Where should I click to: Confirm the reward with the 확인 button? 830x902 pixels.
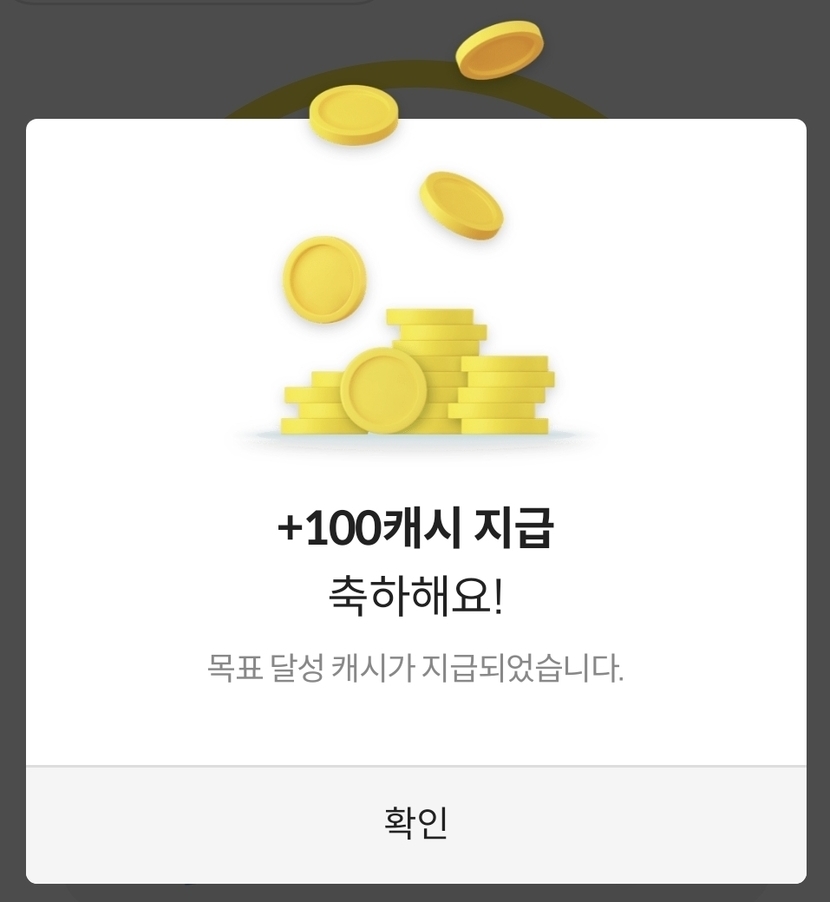(416, 824)
